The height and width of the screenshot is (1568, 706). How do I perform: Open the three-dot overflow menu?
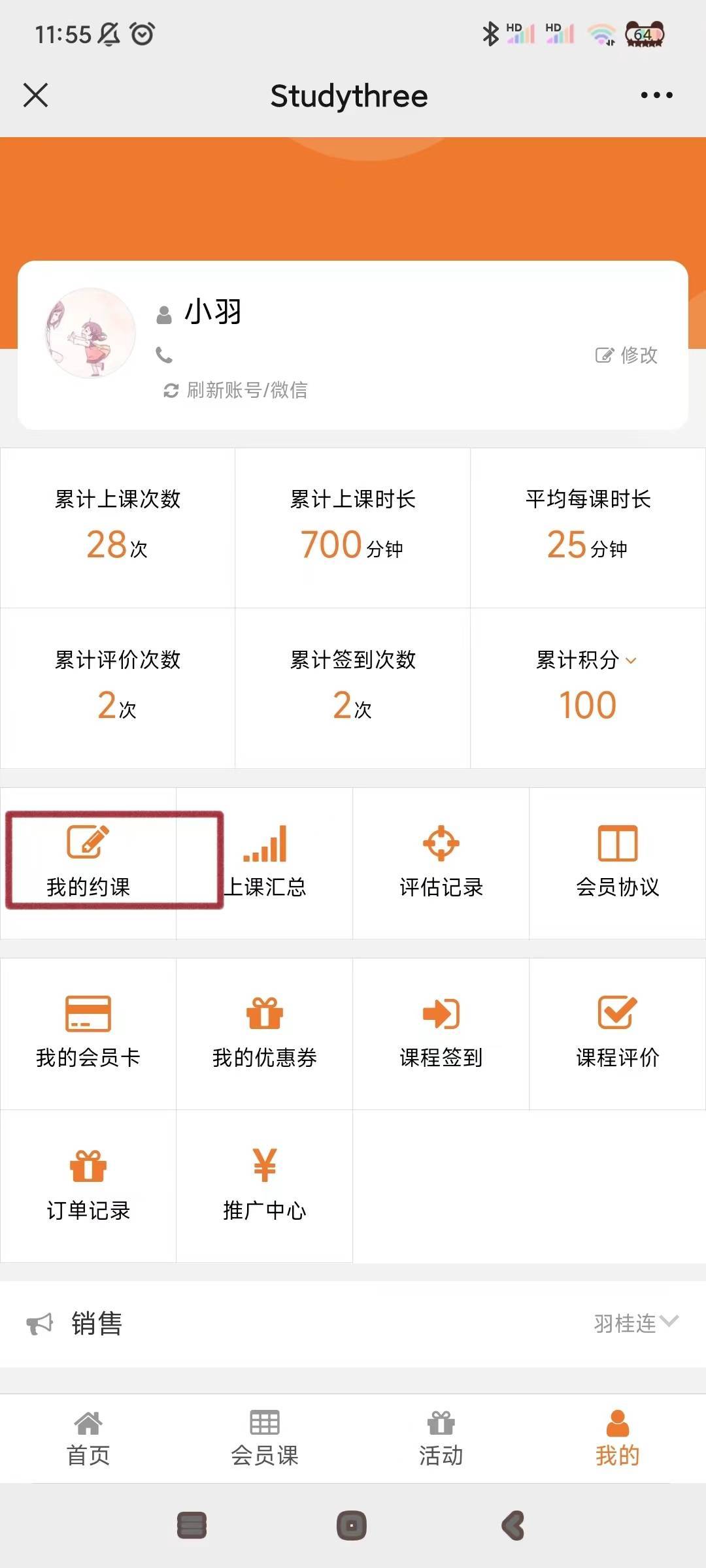(x=656, y=95)
